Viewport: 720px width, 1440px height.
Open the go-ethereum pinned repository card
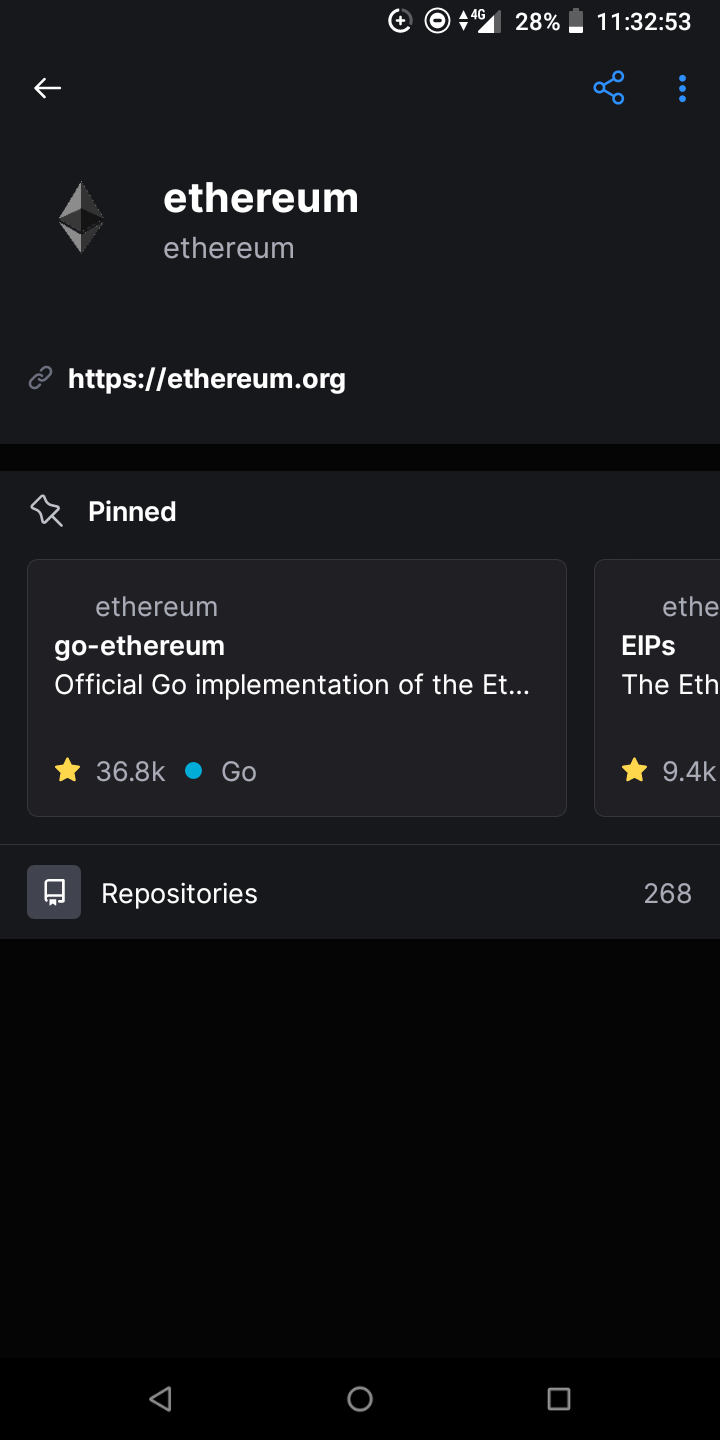(296, 688)
